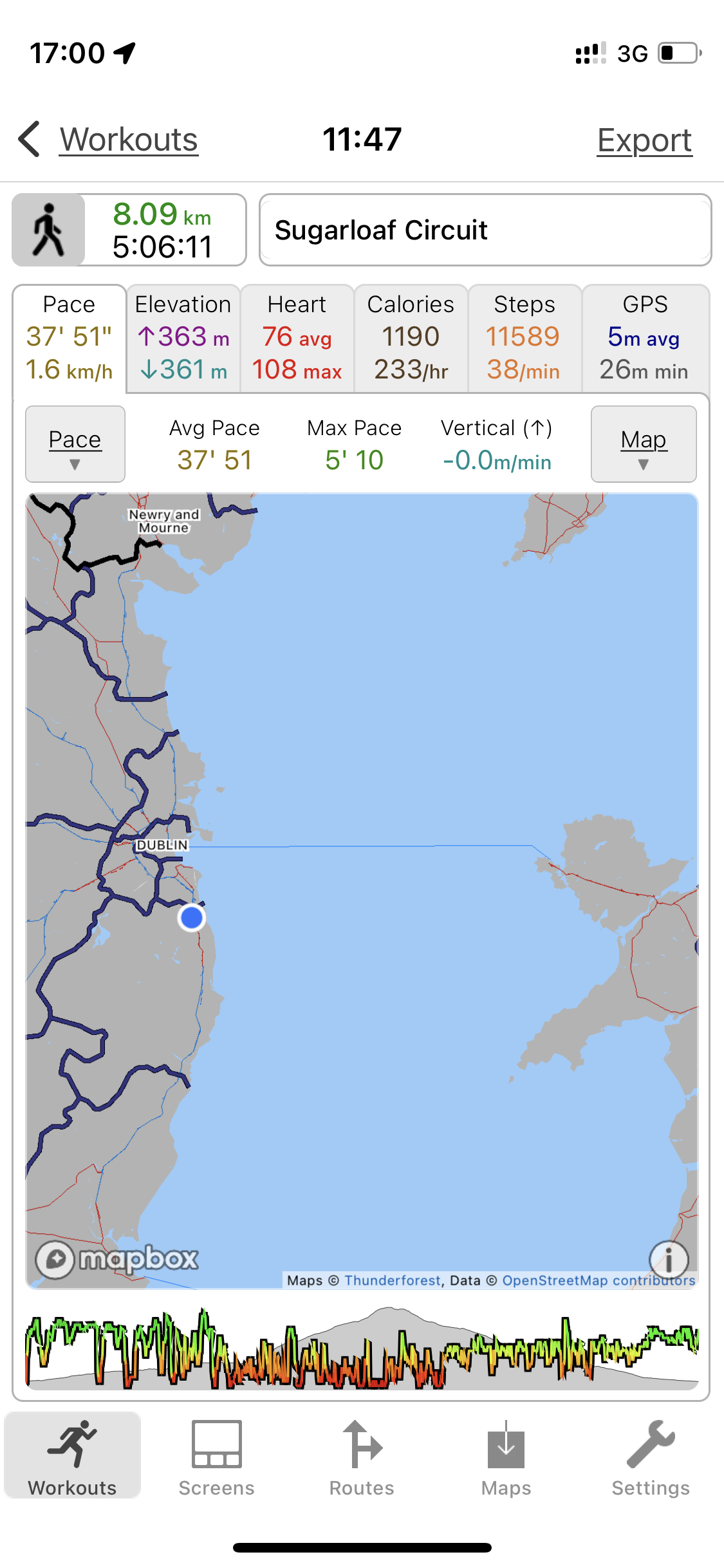The width and height of the screenshot is (724, 1568).
Task: Edit the Sugarloaf Circuit name field
Action: (485, 230)
